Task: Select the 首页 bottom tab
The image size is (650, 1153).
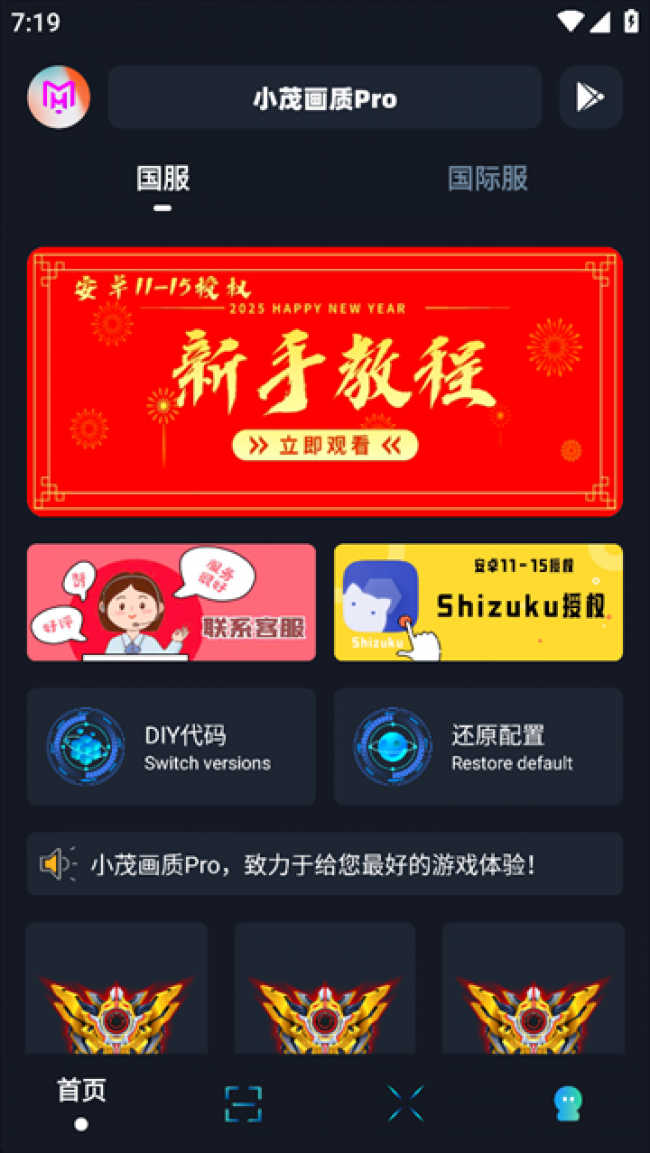Action: point(81,1101)
